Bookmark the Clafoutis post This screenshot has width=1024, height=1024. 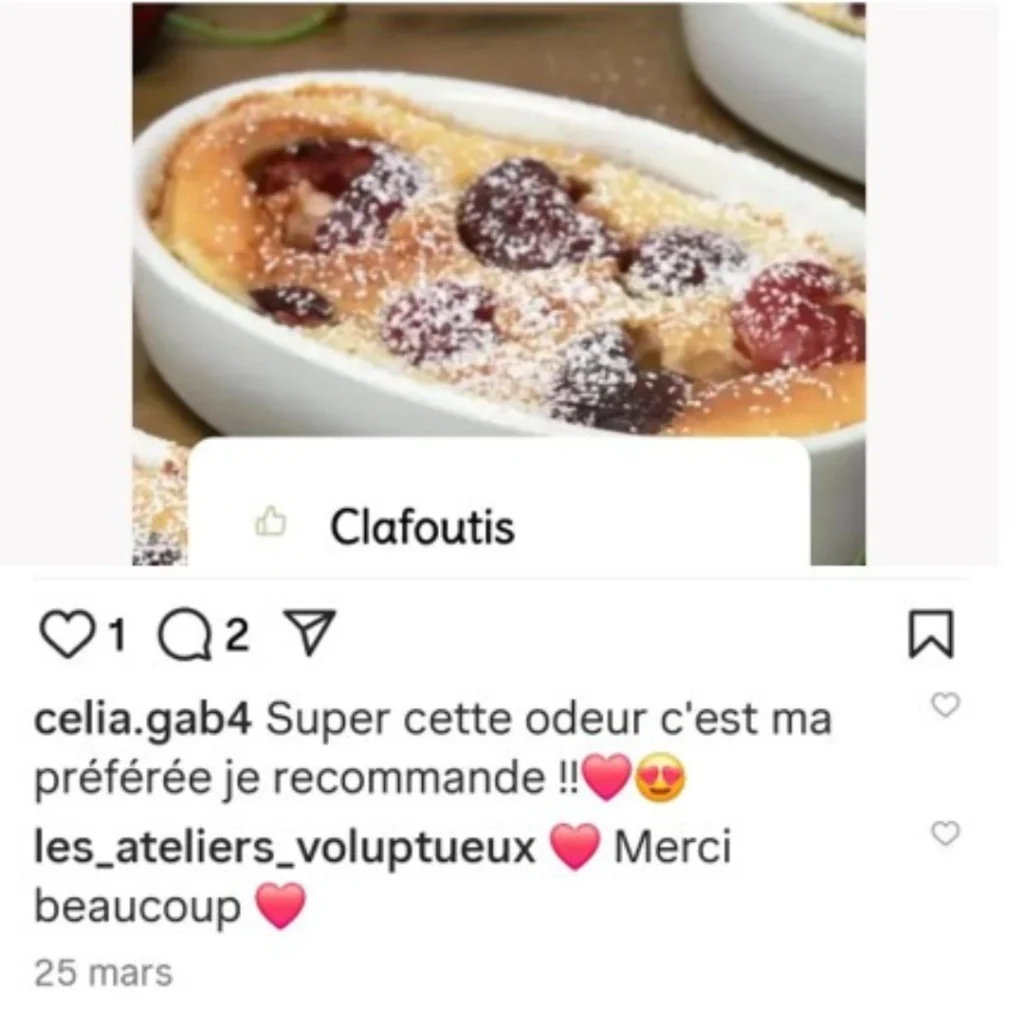click(x=930, y=635)
